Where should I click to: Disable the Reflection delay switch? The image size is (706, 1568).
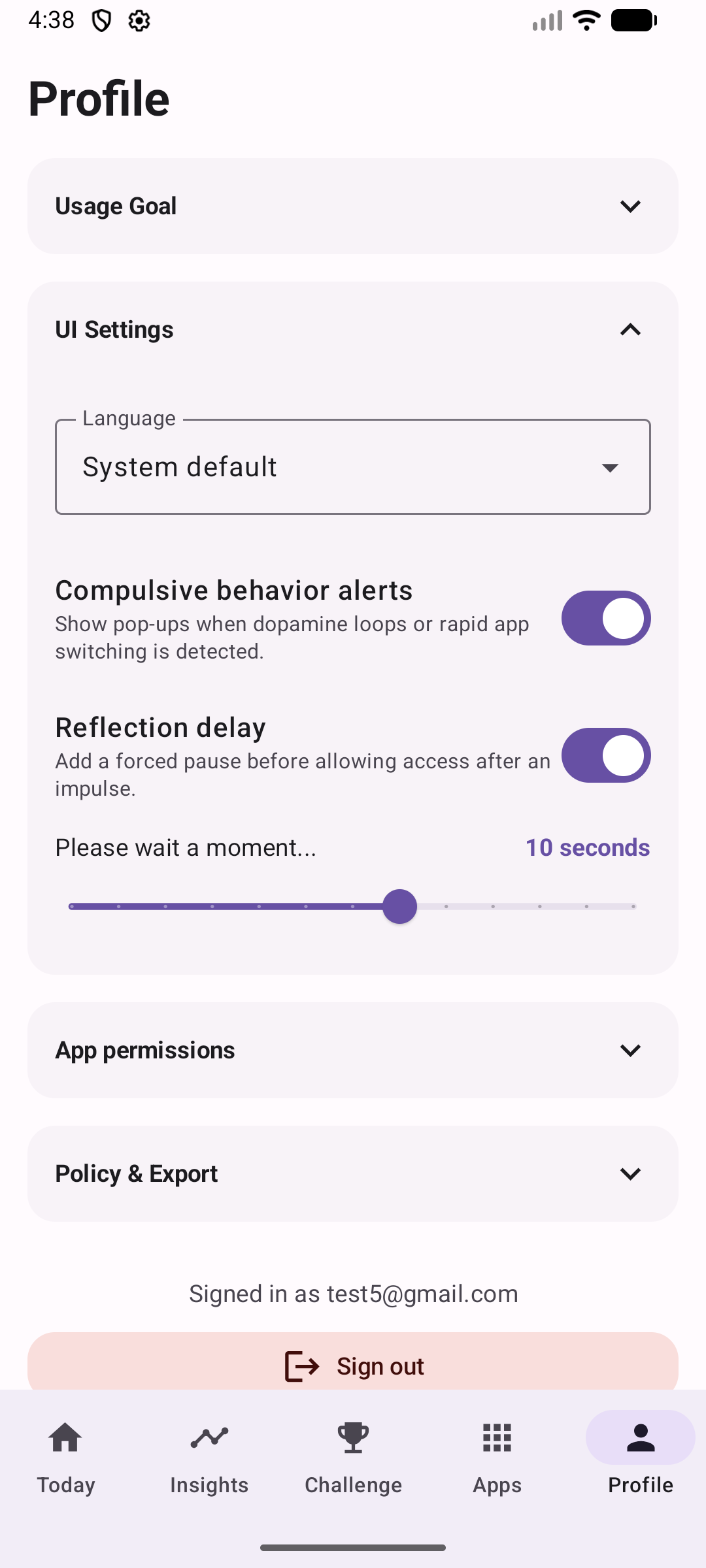pyautogui.click(x=605, y=755)
